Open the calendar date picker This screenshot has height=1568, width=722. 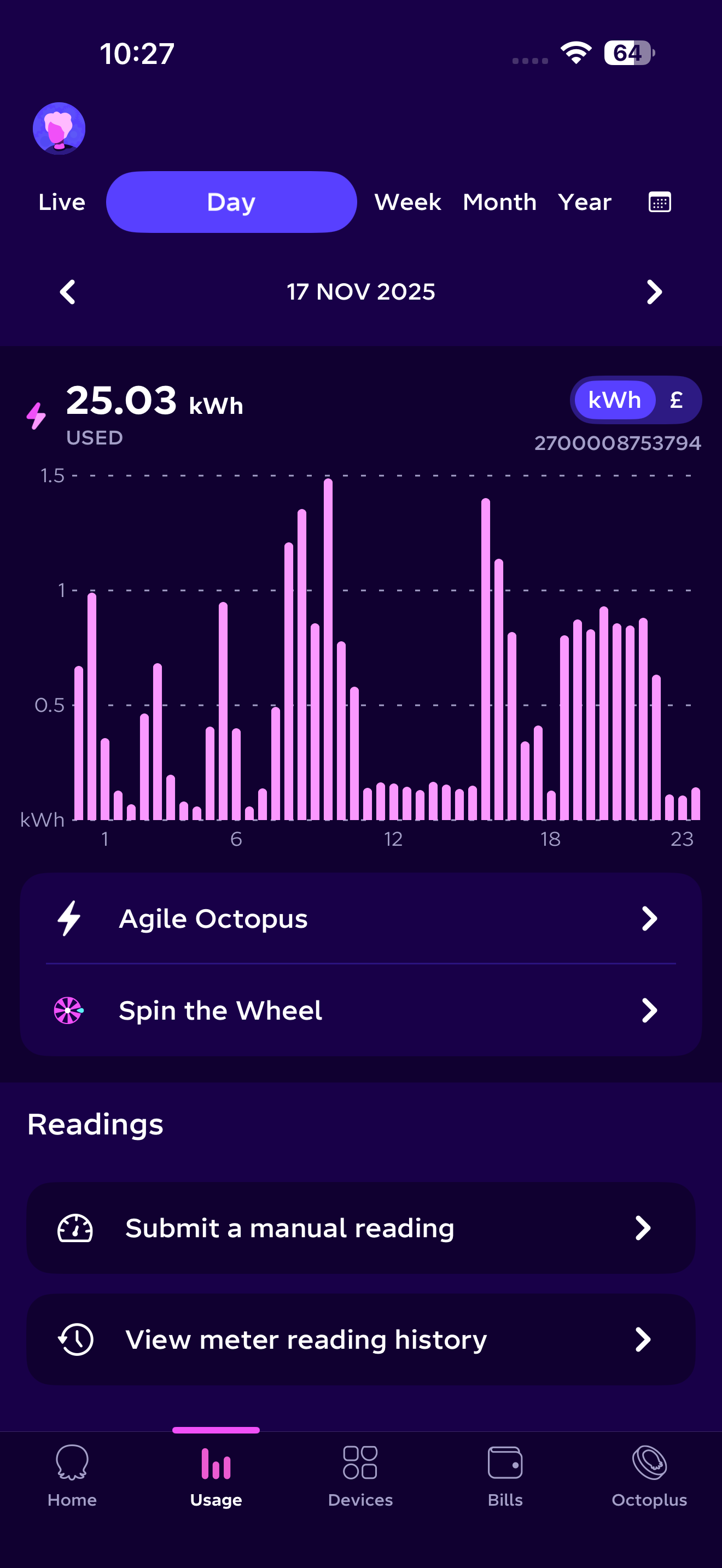pyautogui.click(x=659, y=202)
